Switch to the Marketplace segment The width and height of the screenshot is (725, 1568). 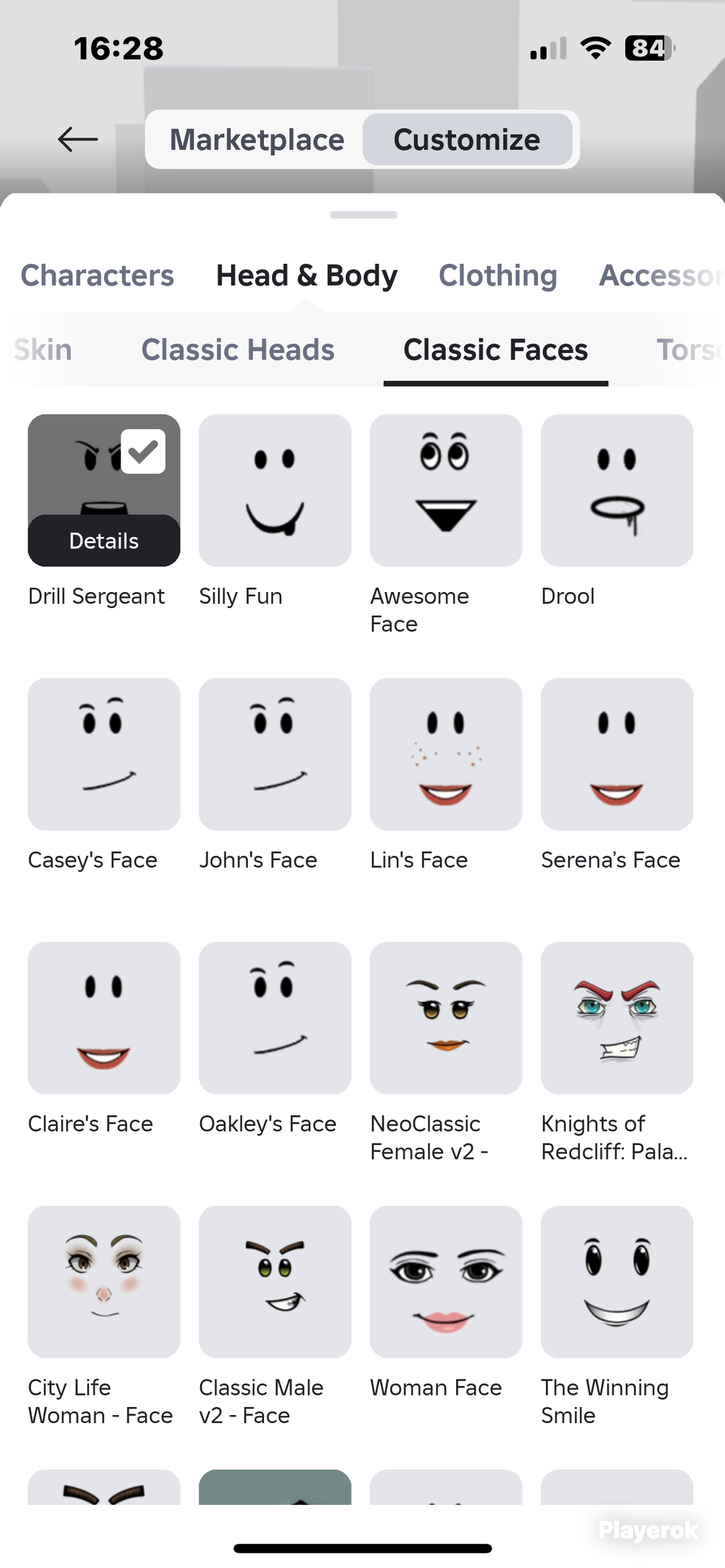pos(257,139)
